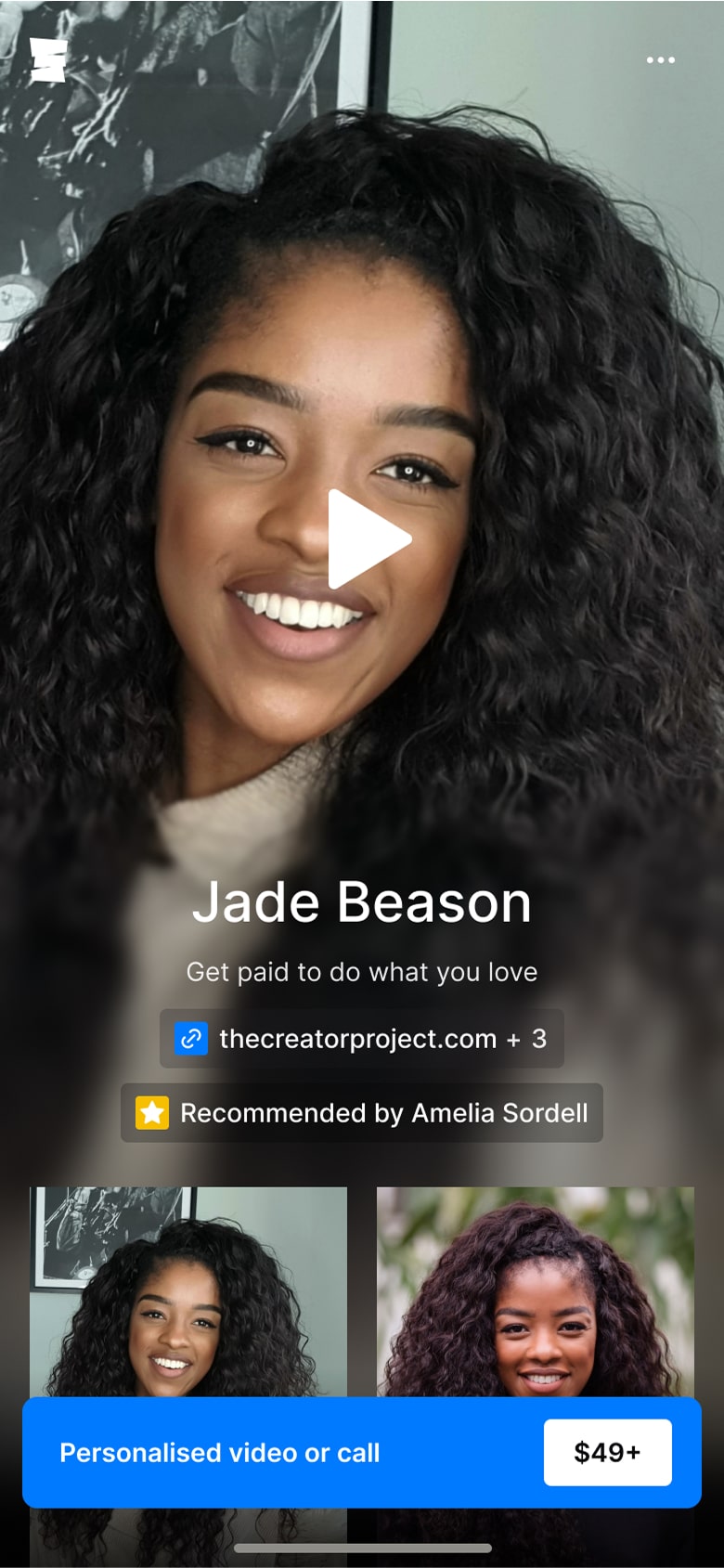This screenshot has width=724, height=1568.
Task: Open the thumbnail with the framed picture
Action: pyautogui.click(x=188, y=1290)
